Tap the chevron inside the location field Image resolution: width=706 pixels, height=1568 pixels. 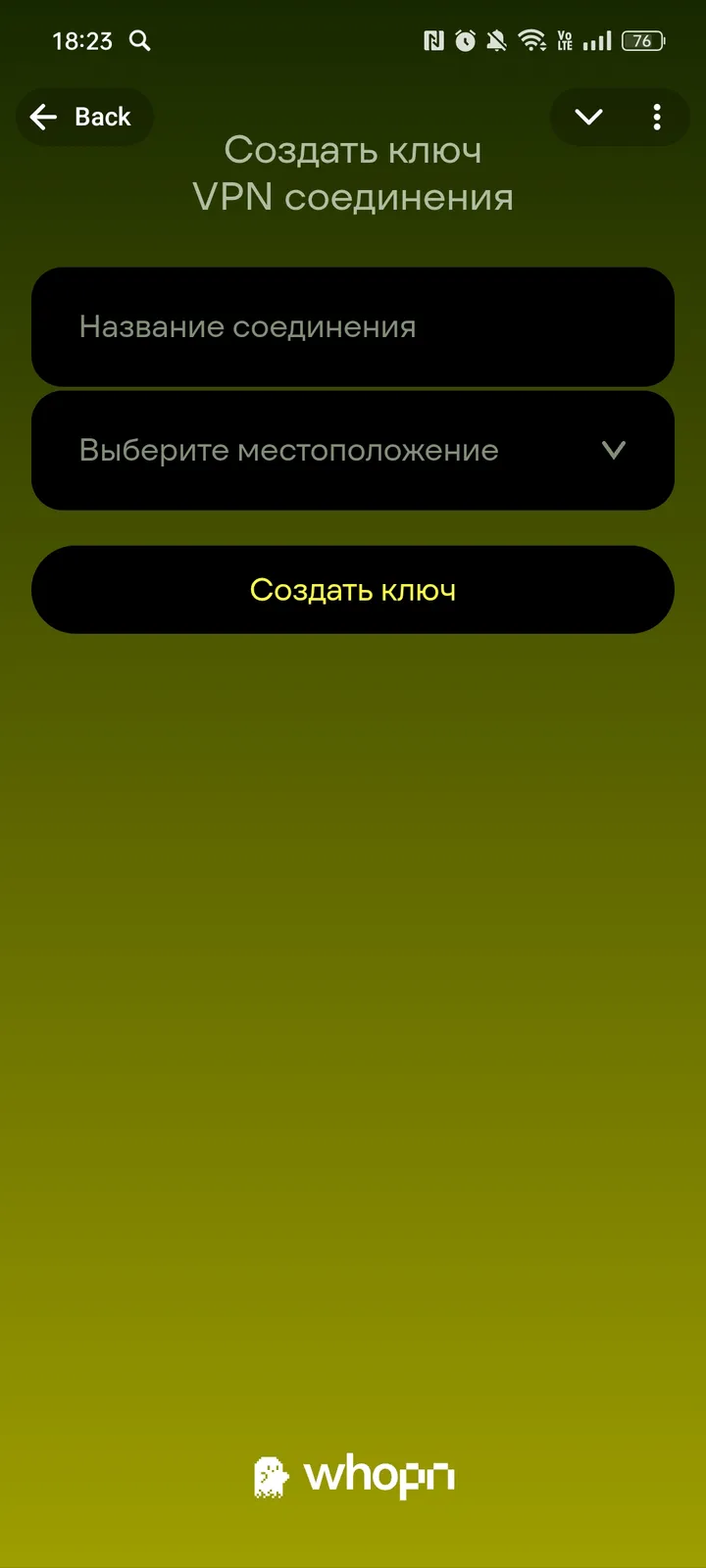pos(614,450)
